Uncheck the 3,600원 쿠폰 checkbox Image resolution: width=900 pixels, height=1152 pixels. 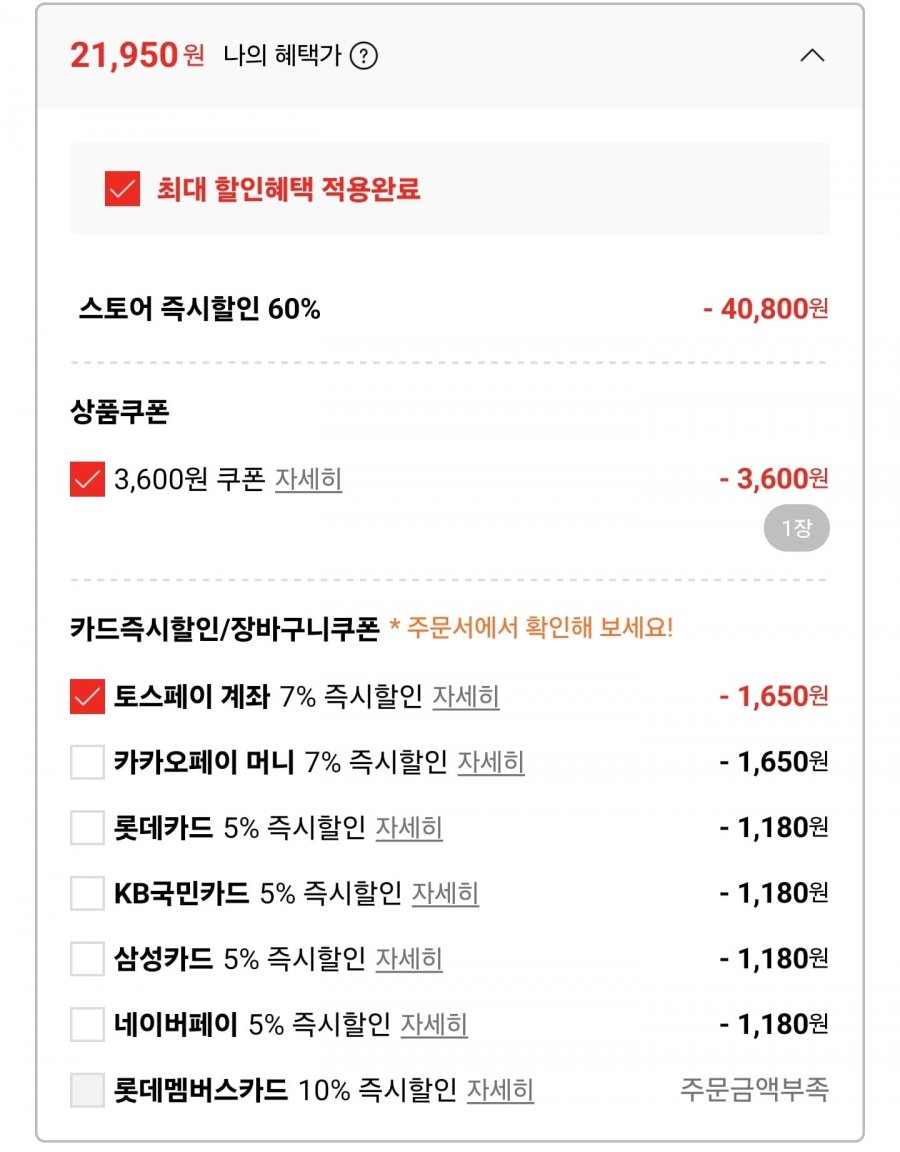pos(88,480)
